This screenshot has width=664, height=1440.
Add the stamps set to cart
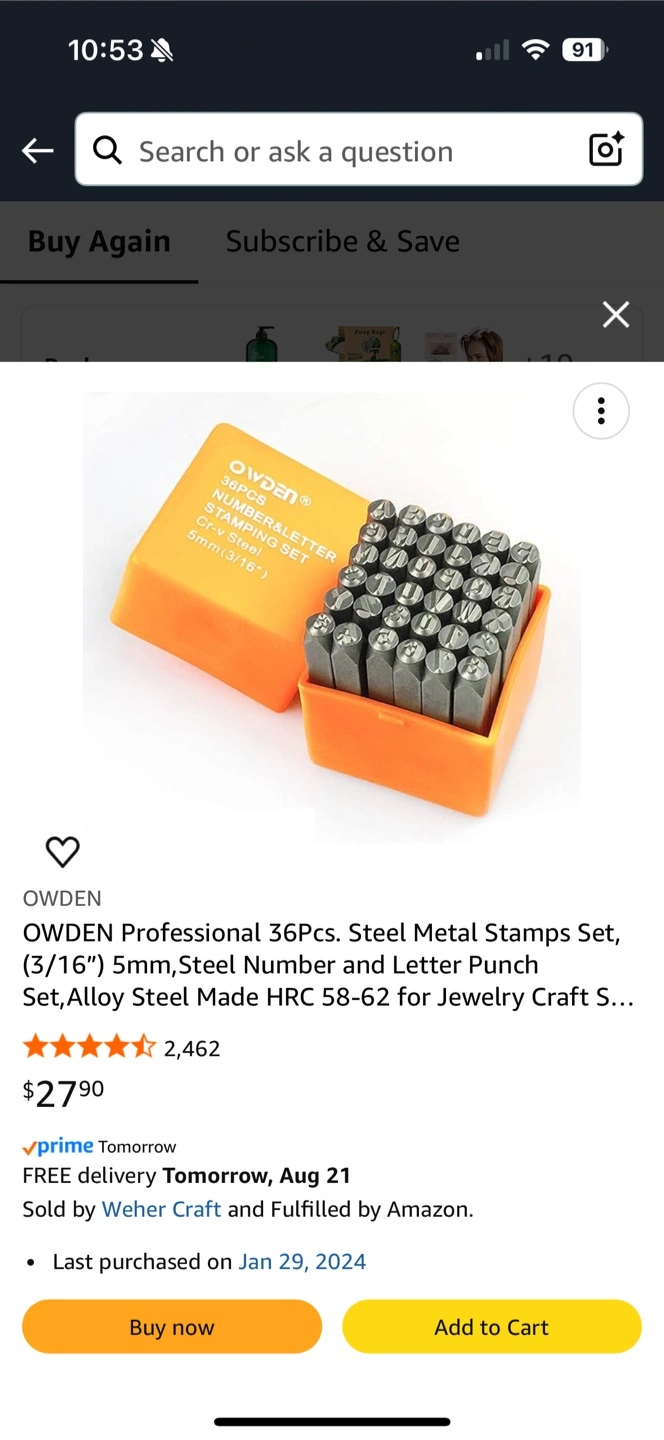491,1327
